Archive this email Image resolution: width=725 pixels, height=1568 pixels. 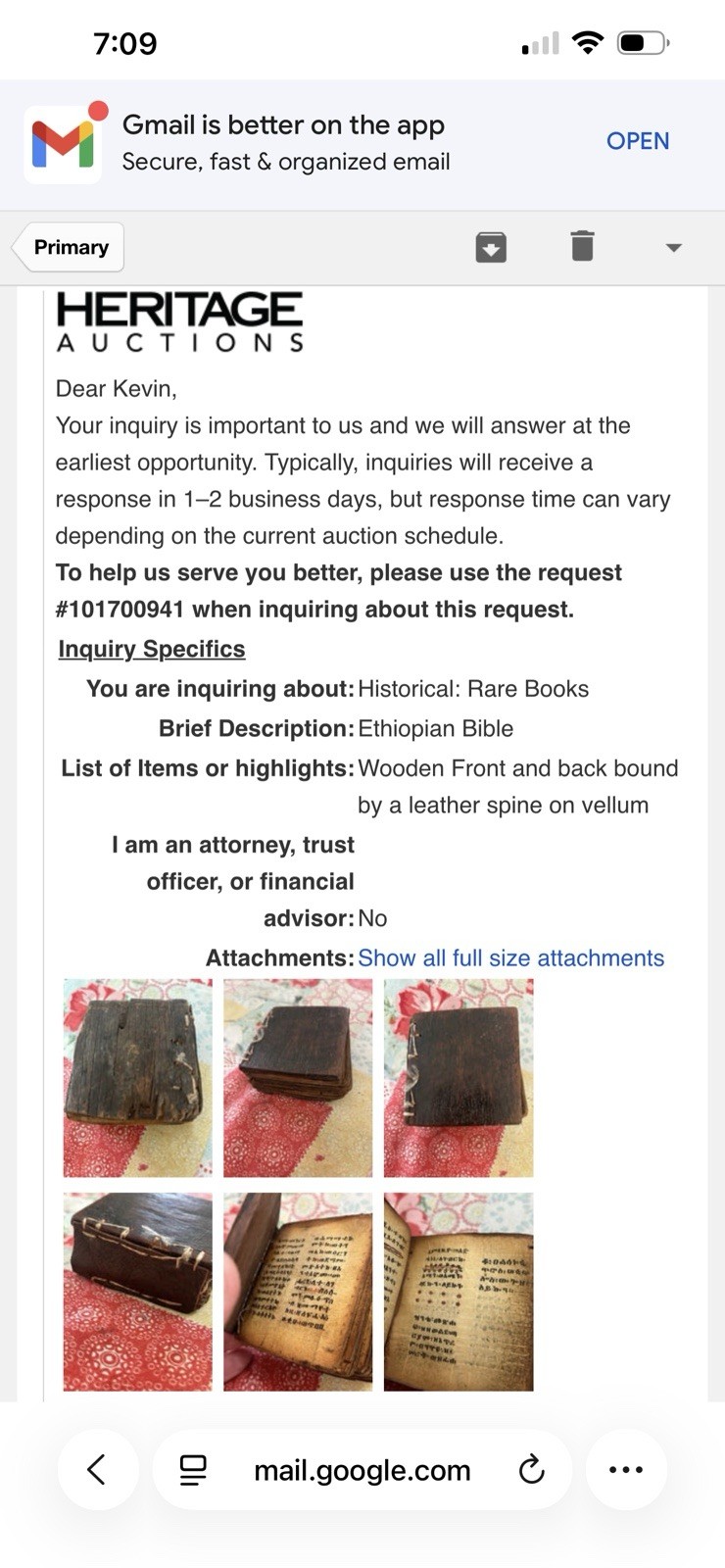tap(491, 247)
